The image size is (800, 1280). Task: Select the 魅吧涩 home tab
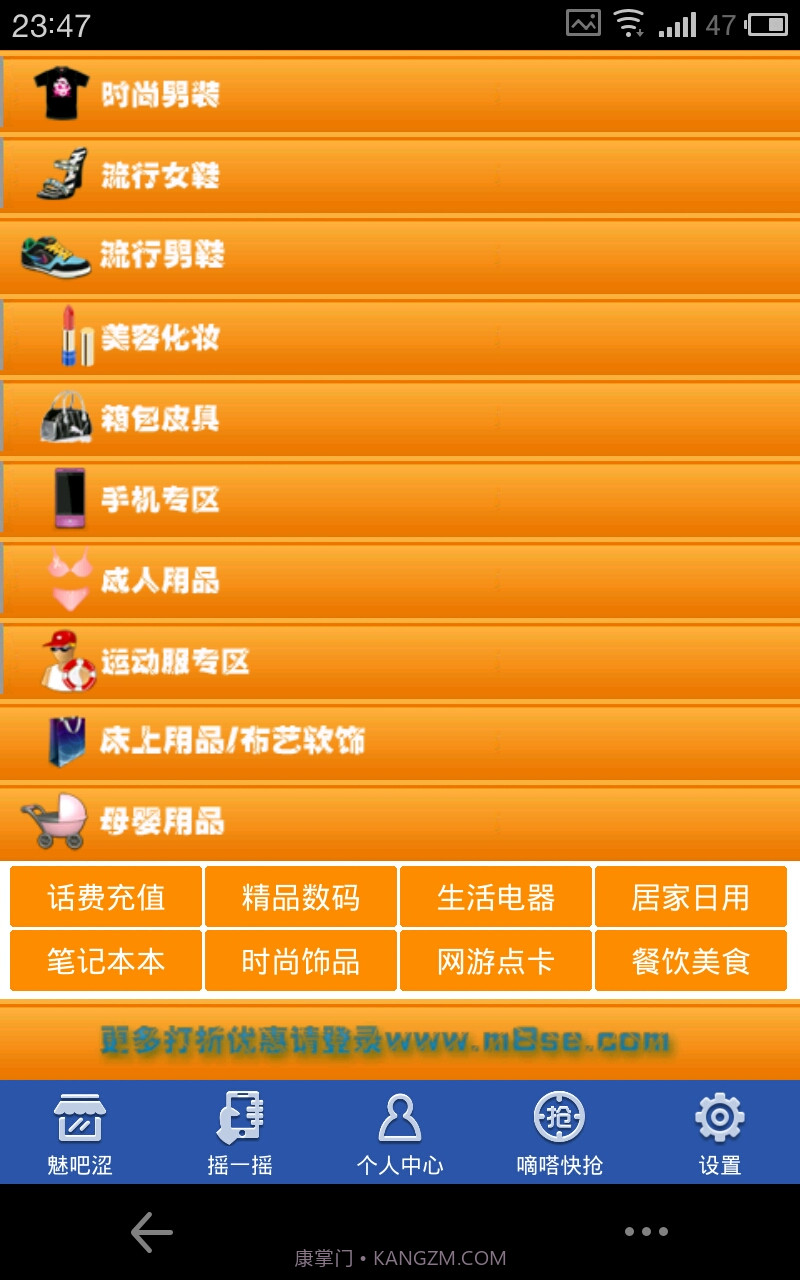80,1130
